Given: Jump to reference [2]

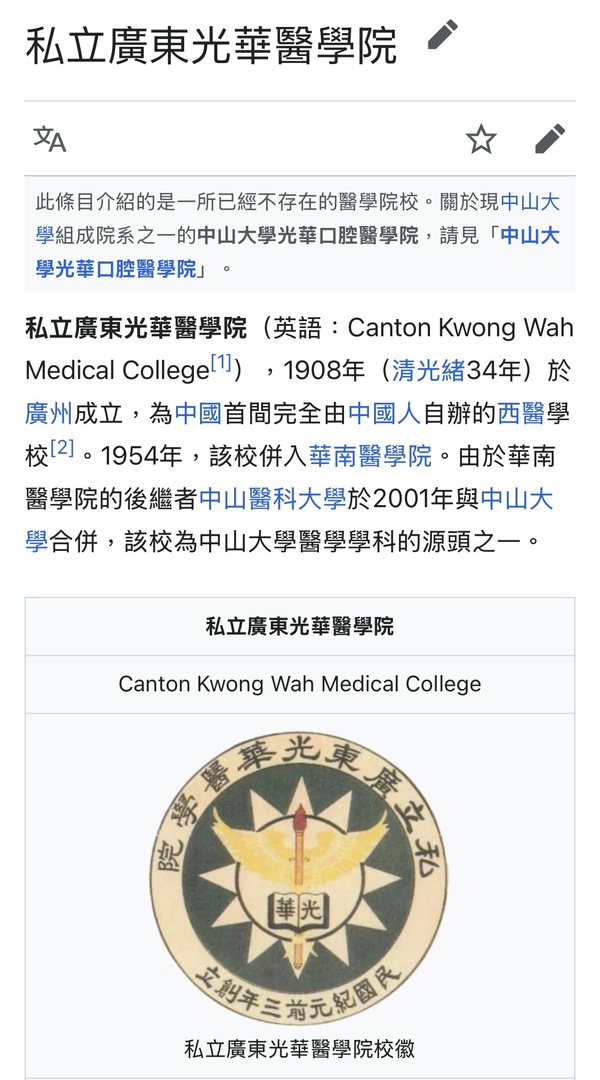Looking at the screenshot, I should point(62,449).
